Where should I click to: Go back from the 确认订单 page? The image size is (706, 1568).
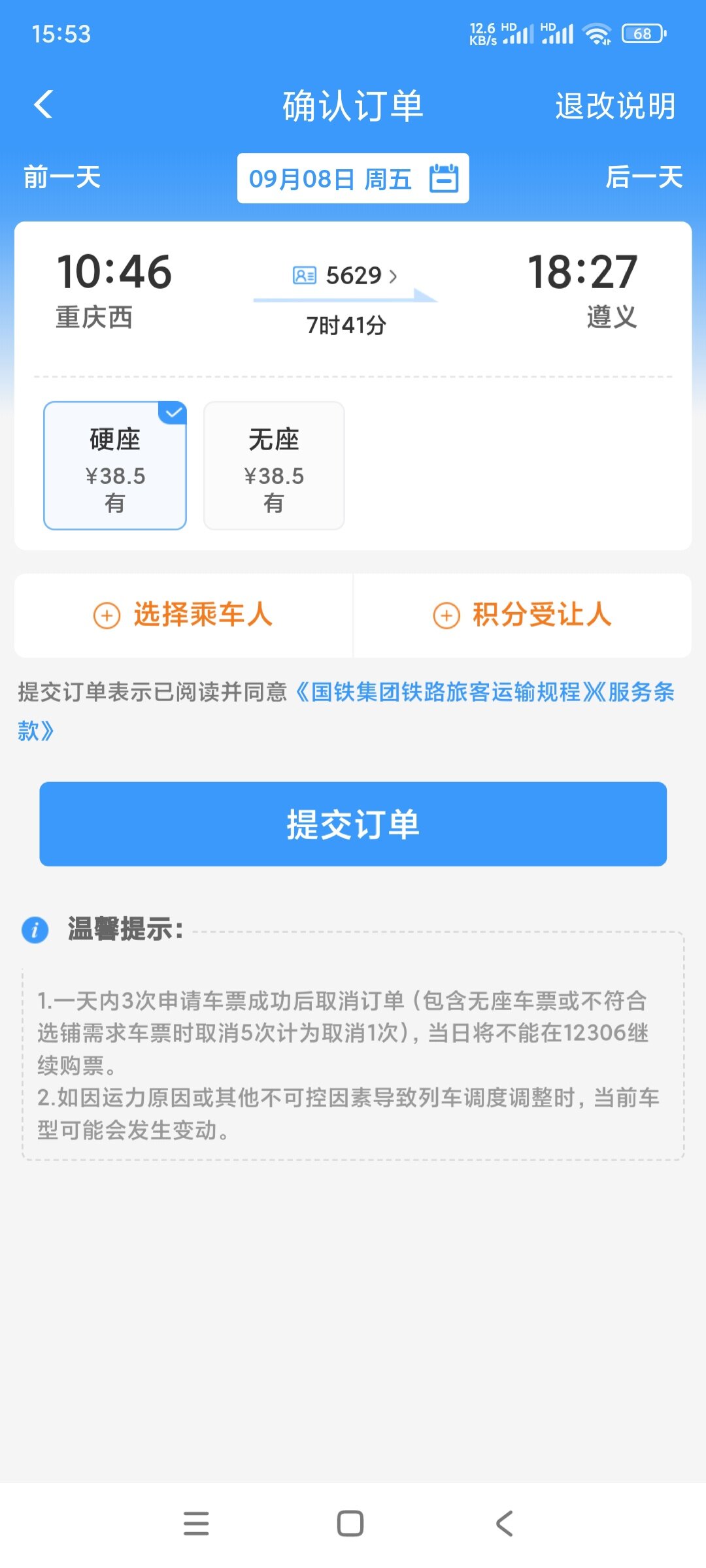coord(43,105)
